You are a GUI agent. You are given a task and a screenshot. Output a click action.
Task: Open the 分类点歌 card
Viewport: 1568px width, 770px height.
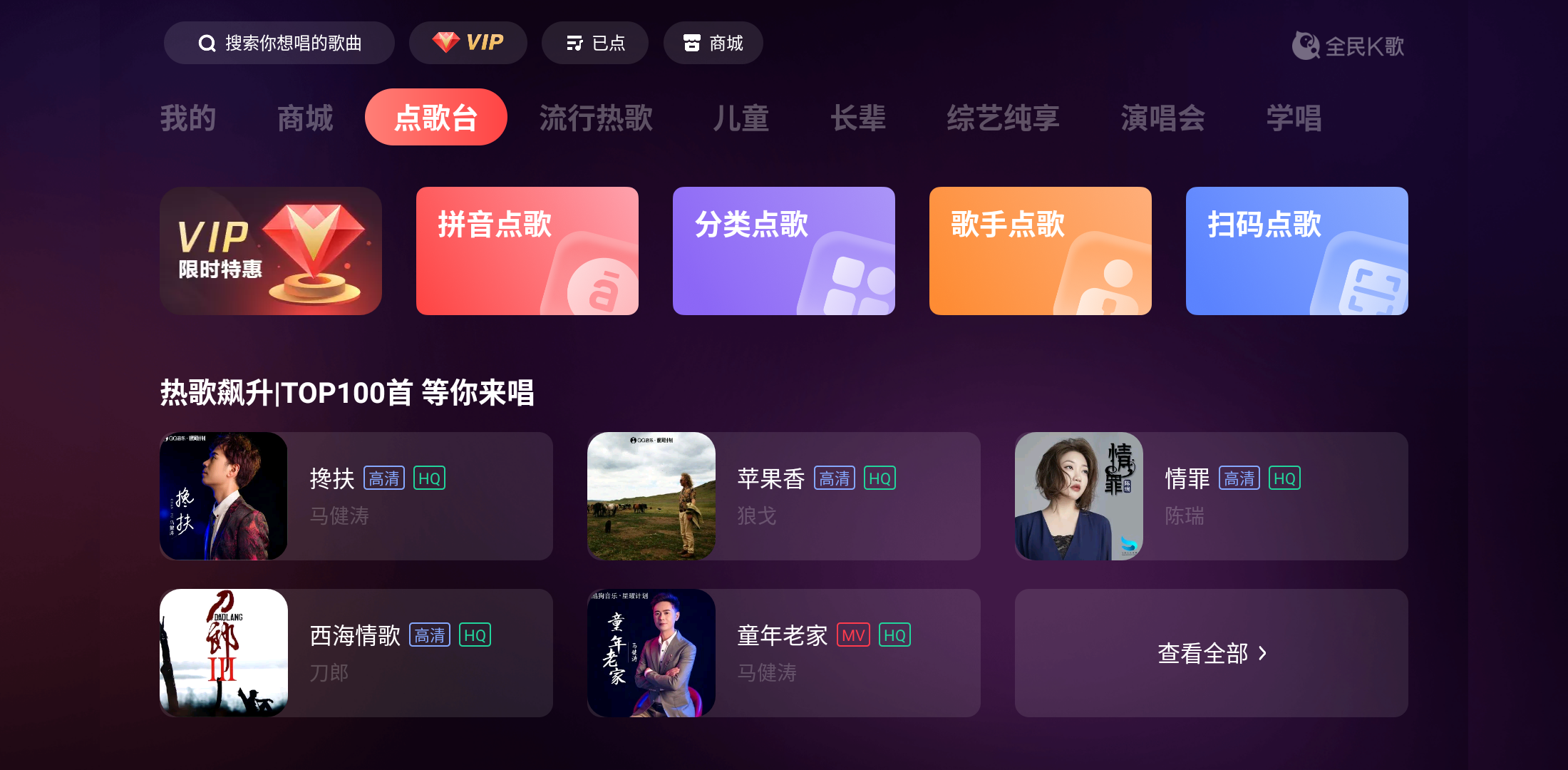(x=784, y=251)
